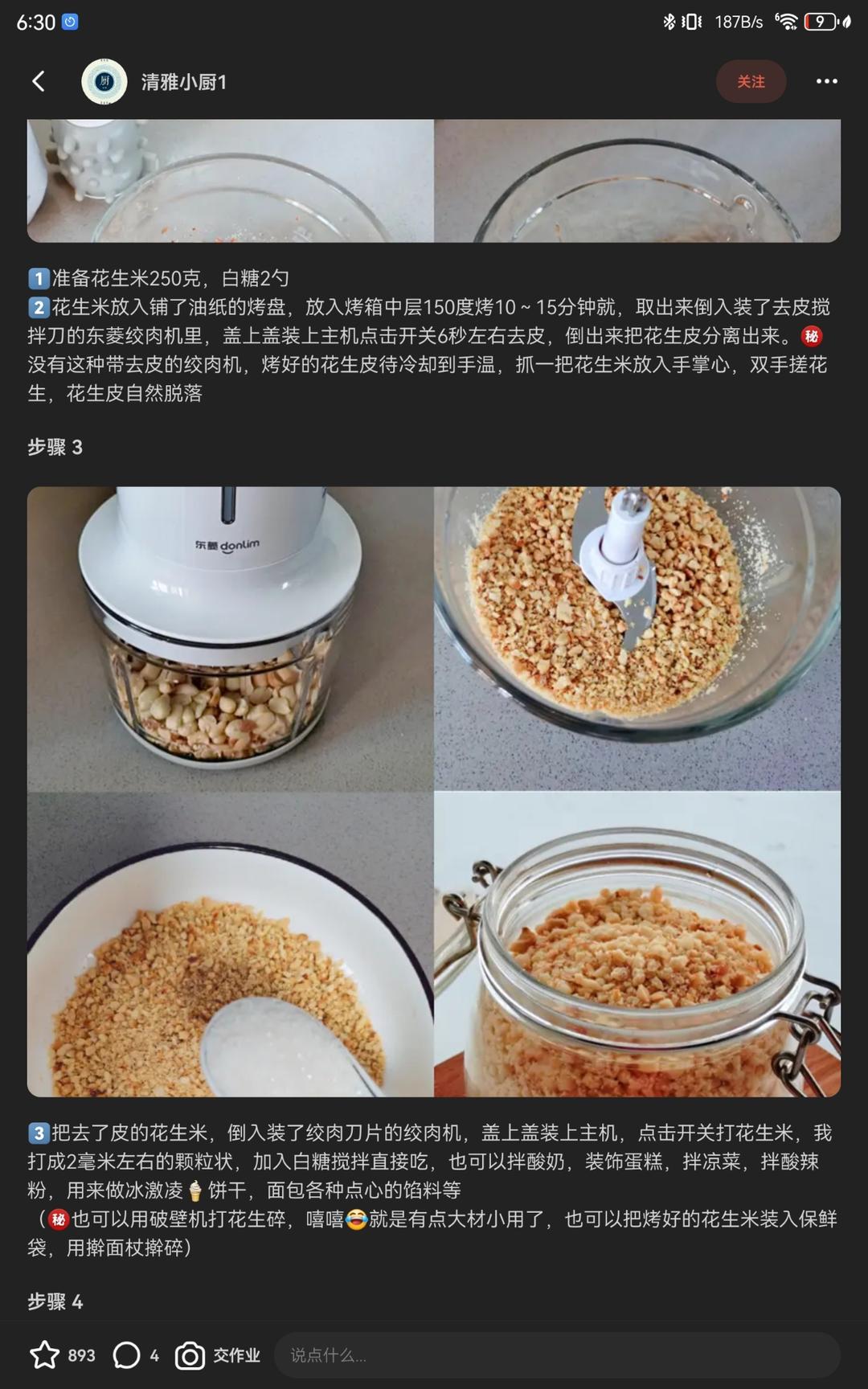Tap the camera icon next to 交作业

(190, 1355)
